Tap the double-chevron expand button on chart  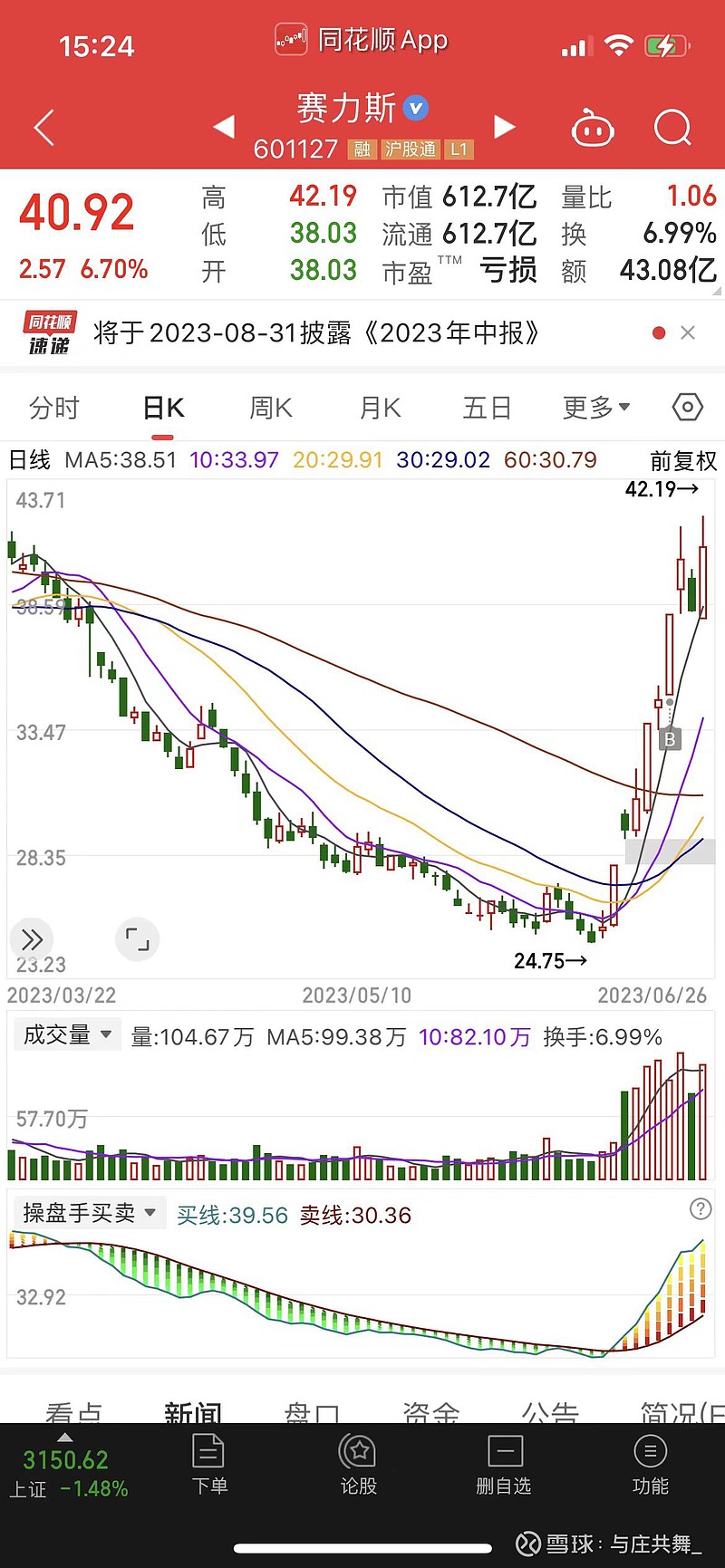tap(32, 939)
